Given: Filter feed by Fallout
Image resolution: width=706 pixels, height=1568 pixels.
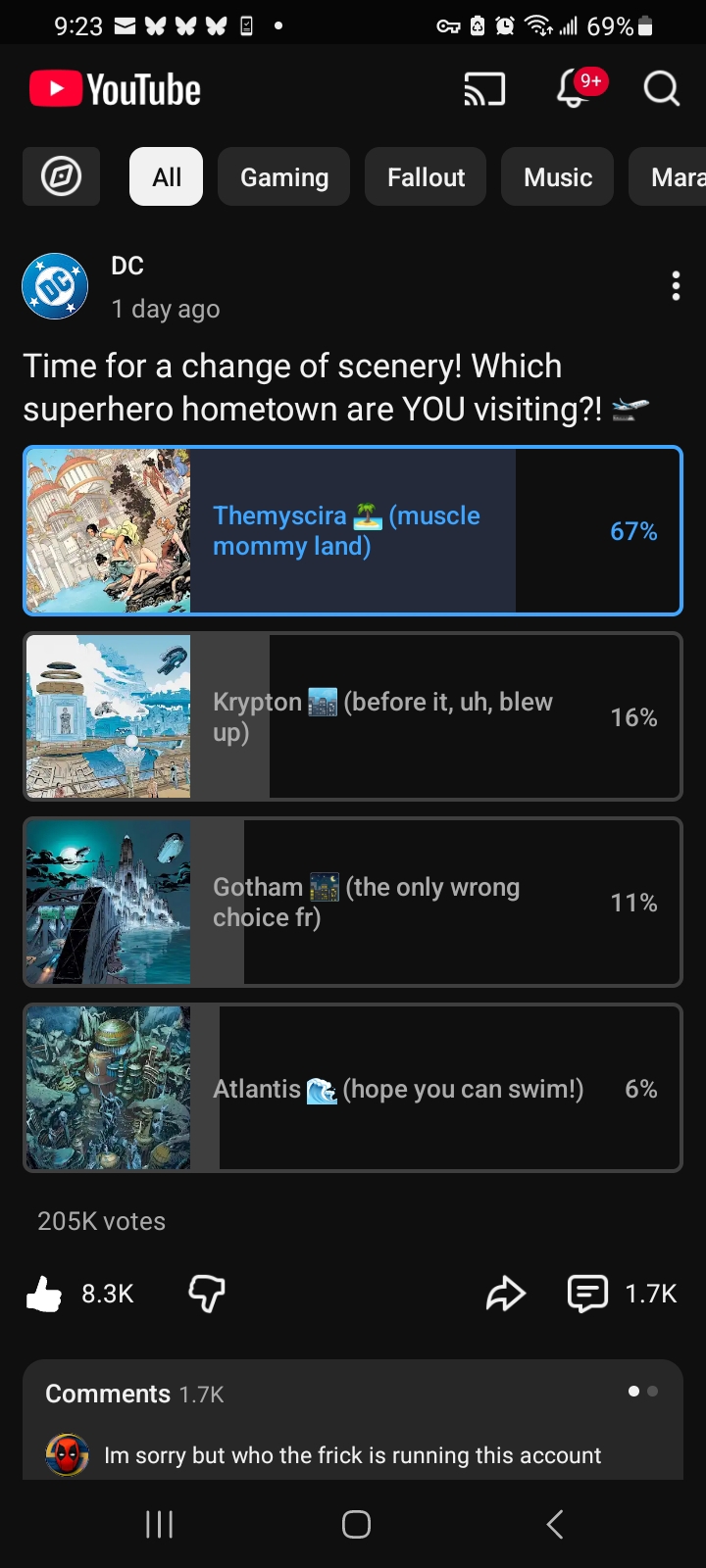Looking at the screenshot, I should click(426, 177).
